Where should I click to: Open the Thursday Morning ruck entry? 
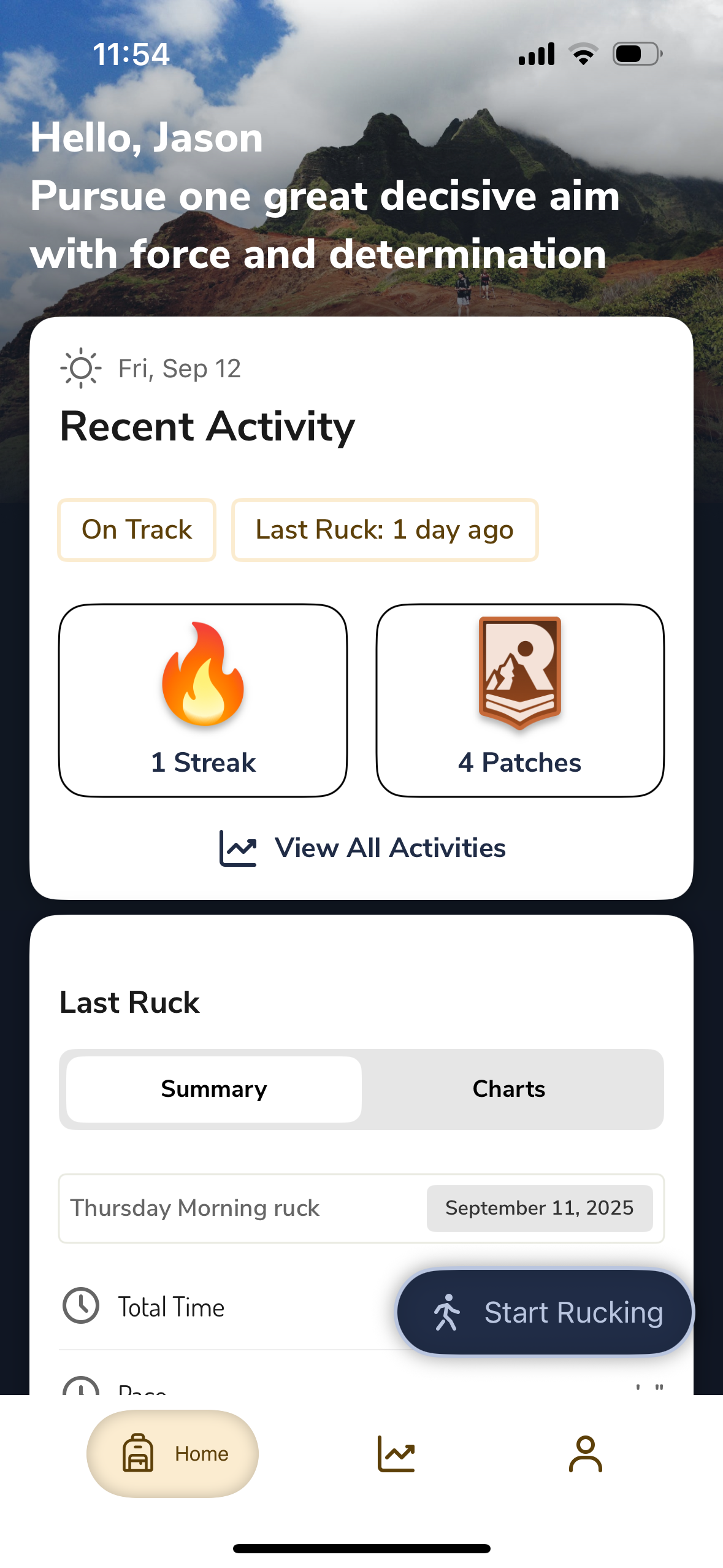(x=245, y=1208)
